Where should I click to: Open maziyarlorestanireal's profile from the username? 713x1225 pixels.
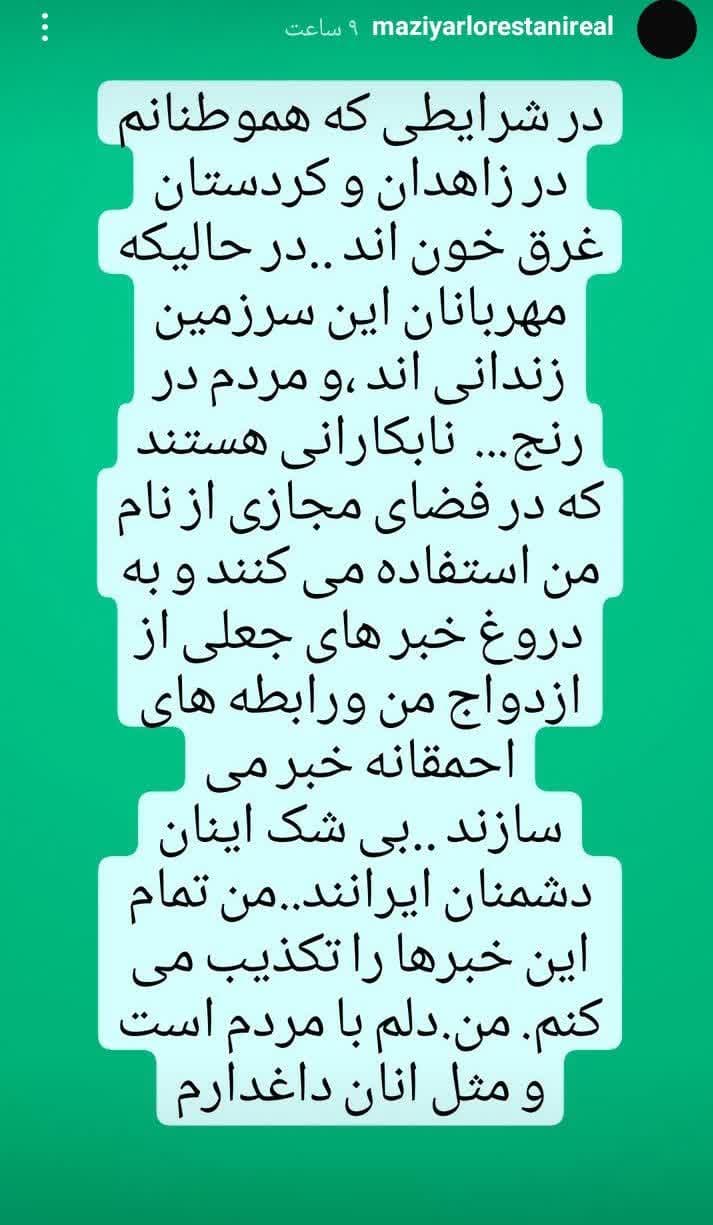491,27
